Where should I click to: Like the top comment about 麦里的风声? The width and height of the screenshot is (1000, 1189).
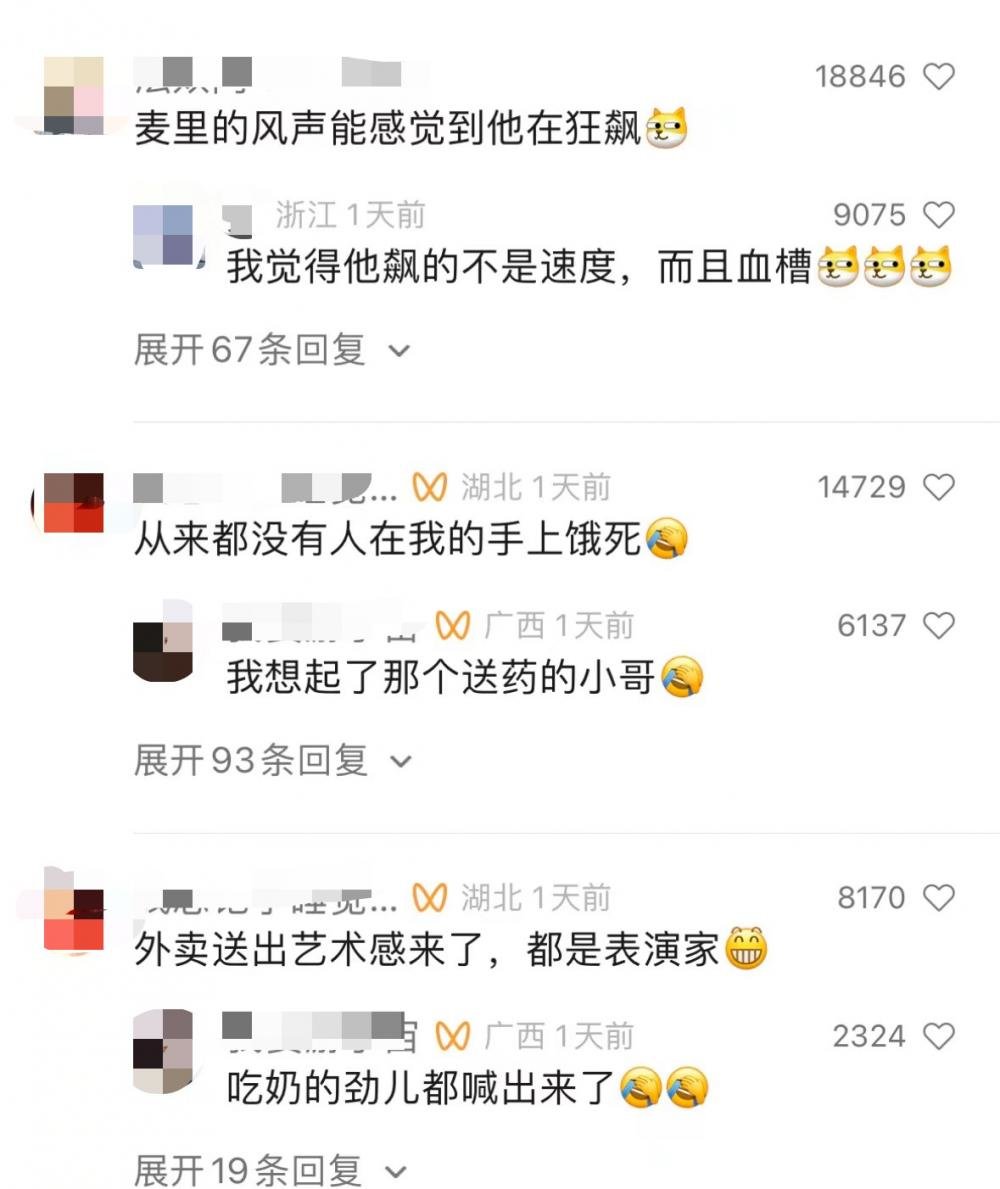click(x=940, y=76)
